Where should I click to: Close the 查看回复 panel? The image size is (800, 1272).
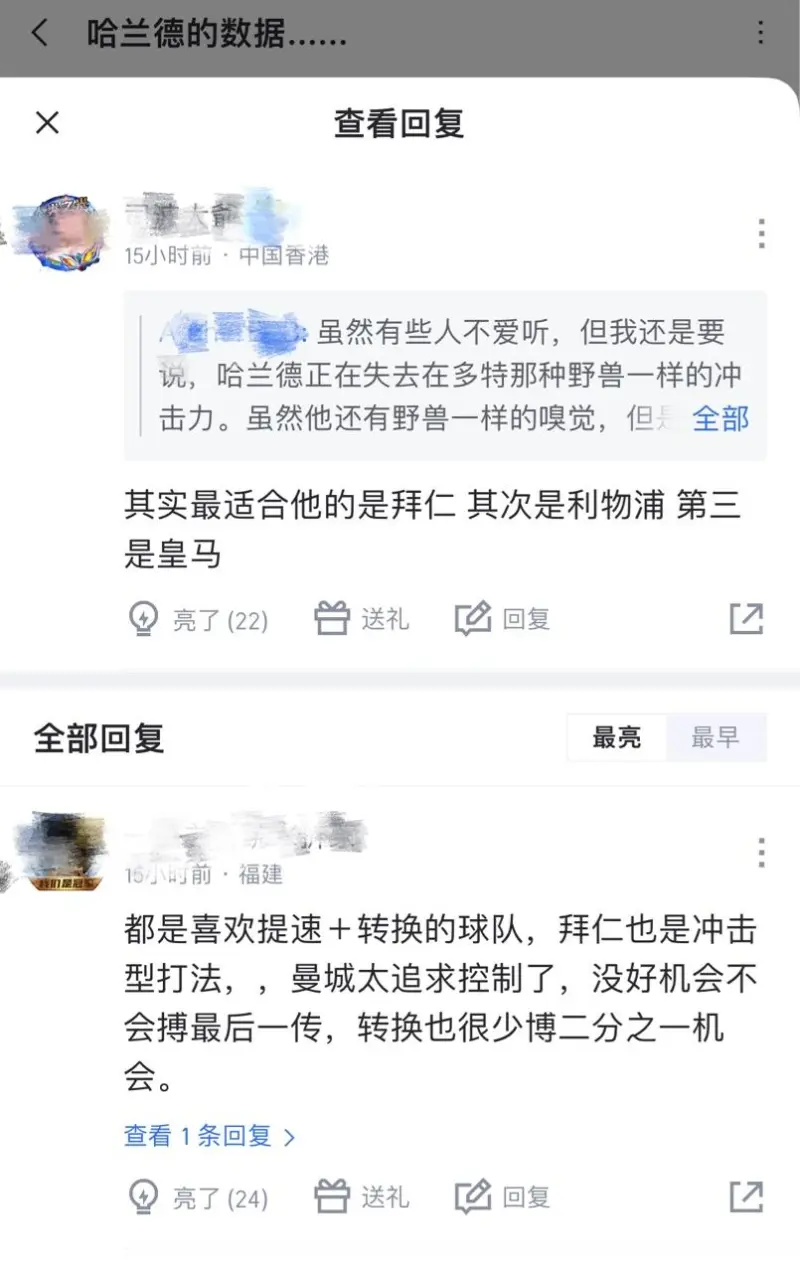pyautogui.click(x=47, y=123)
